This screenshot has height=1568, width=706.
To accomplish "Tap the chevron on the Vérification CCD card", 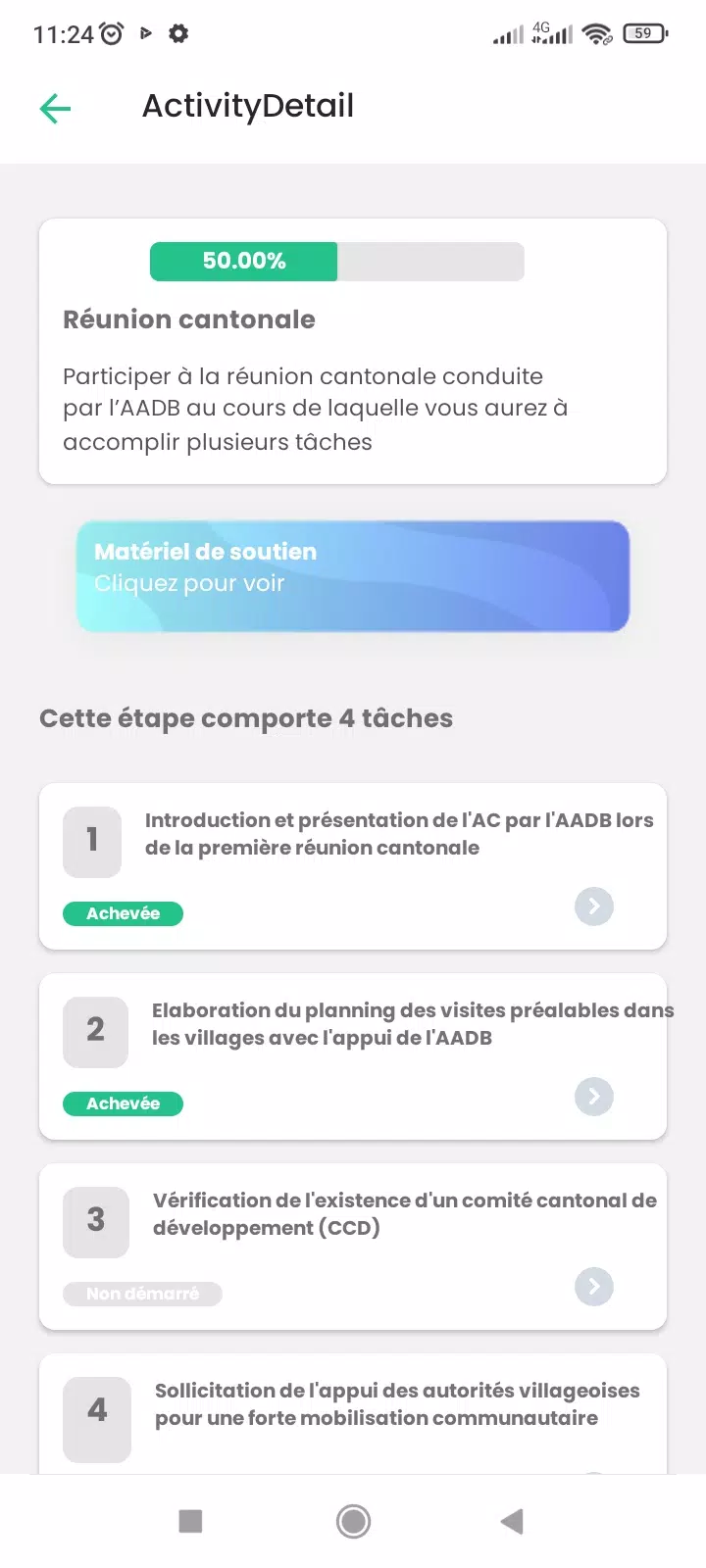I will coord(594,1287).
